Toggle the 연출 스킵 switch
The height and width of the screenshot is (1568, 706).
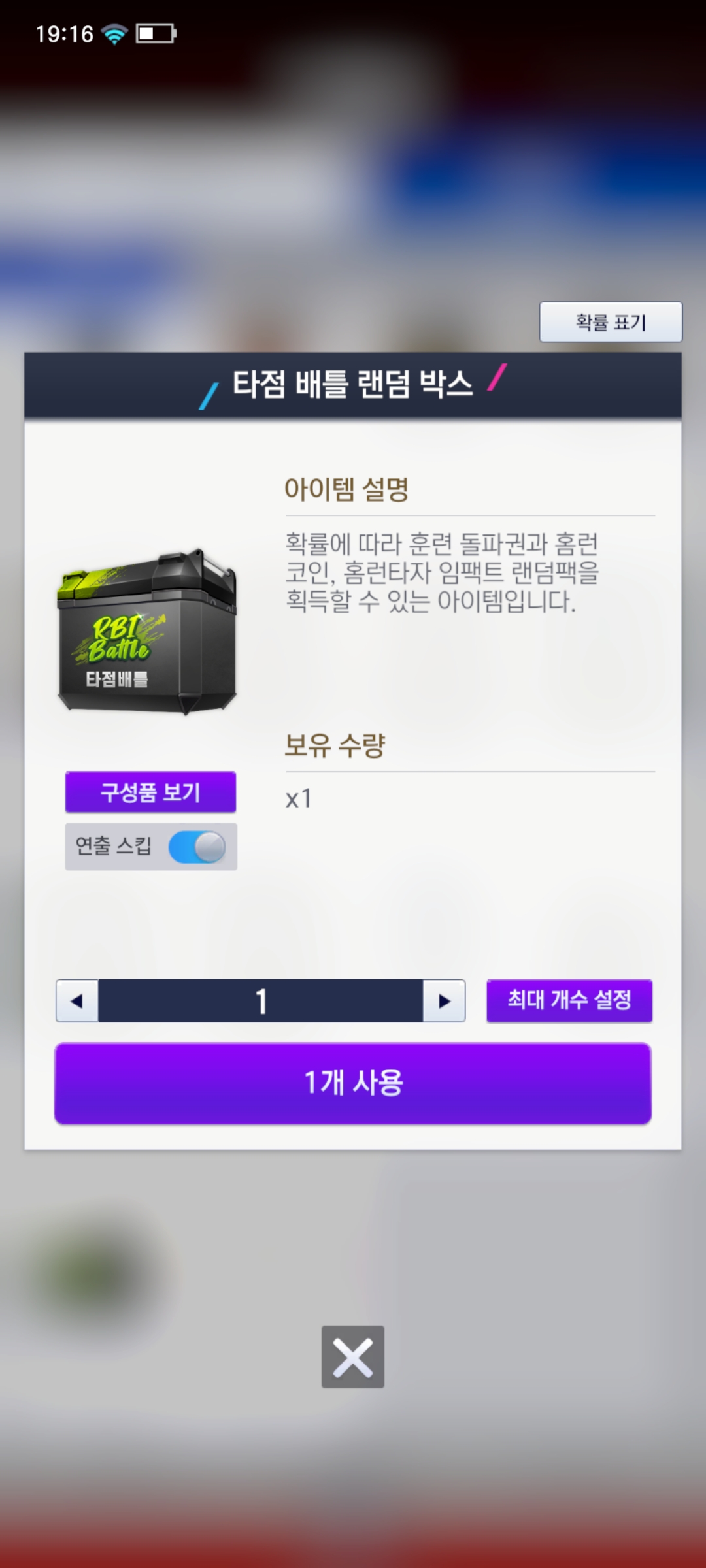[197, 847]
